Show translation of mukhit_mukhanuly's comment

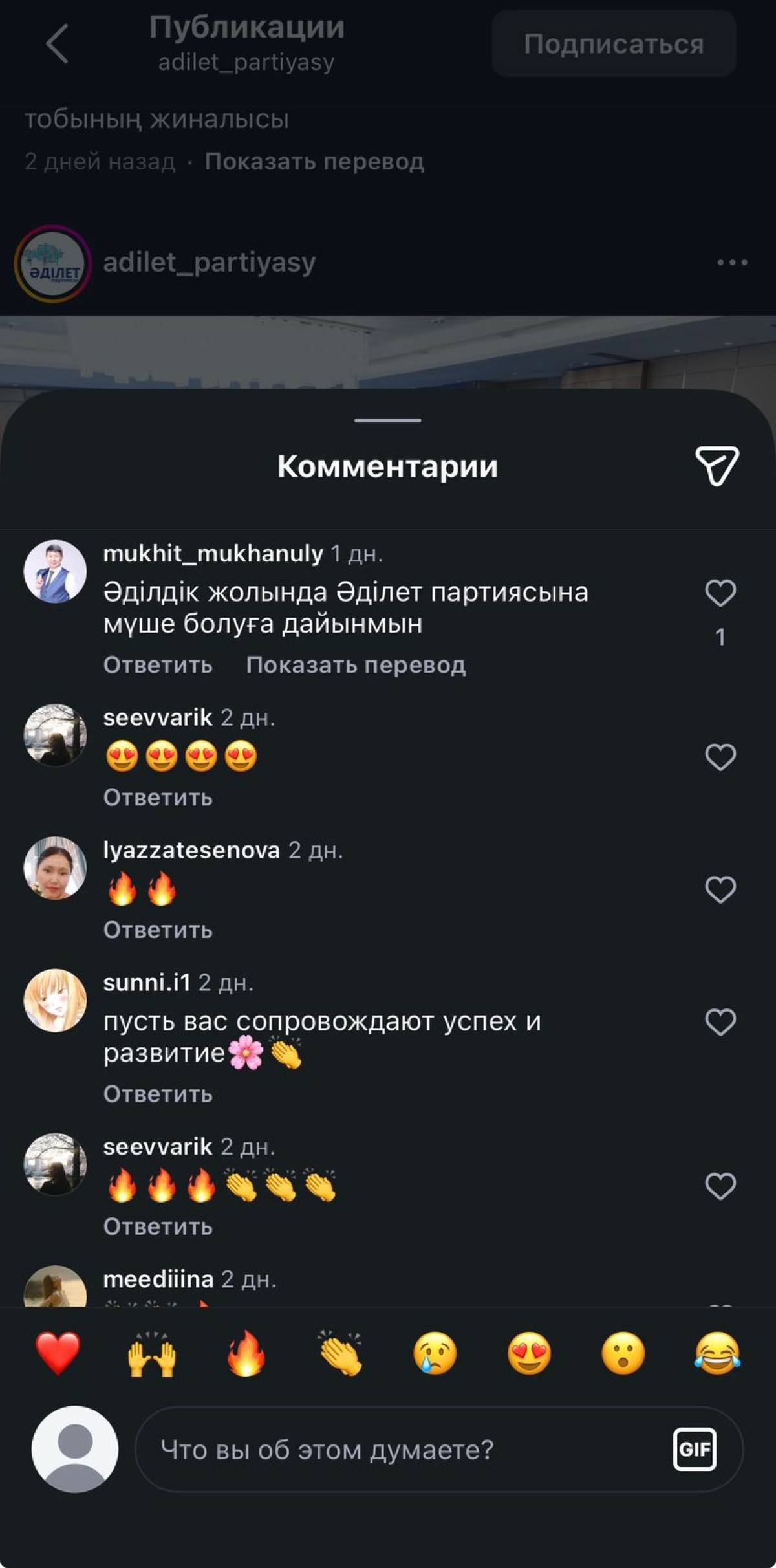point(356,665)
